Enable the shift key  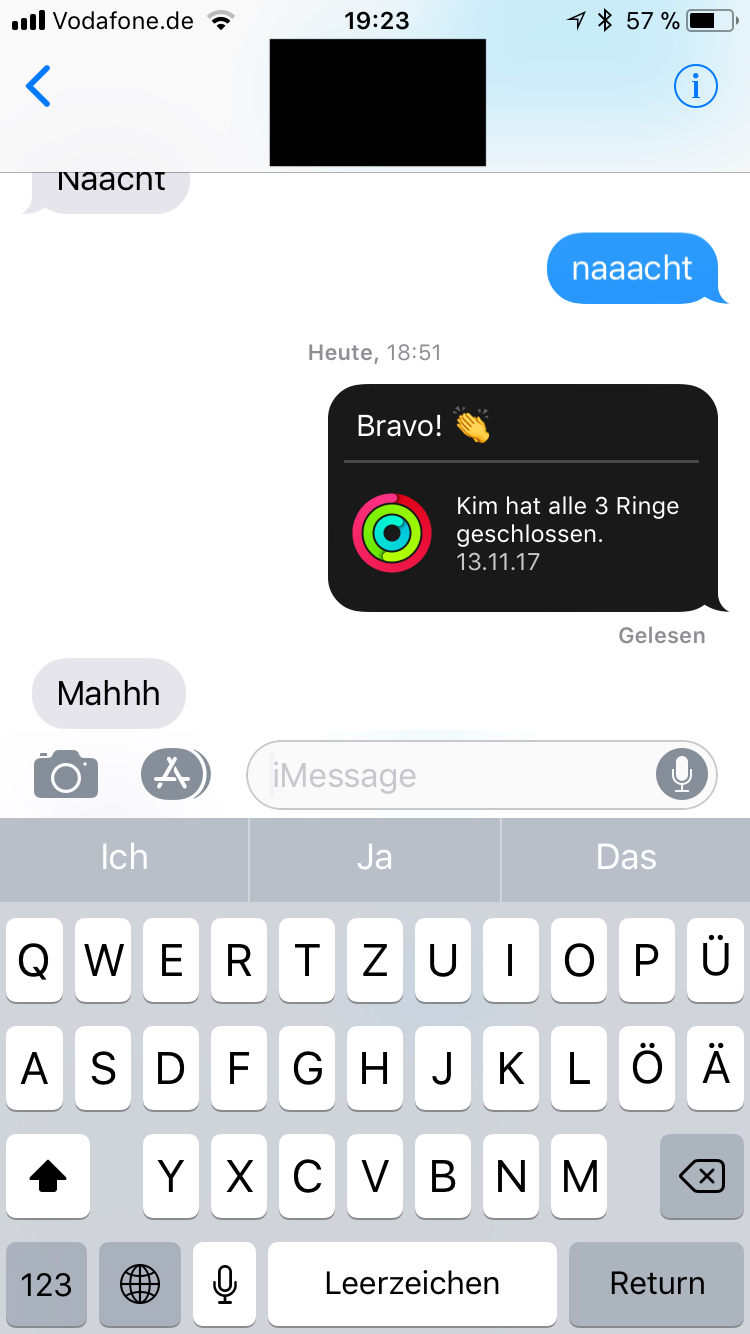tap(48, 1177)
